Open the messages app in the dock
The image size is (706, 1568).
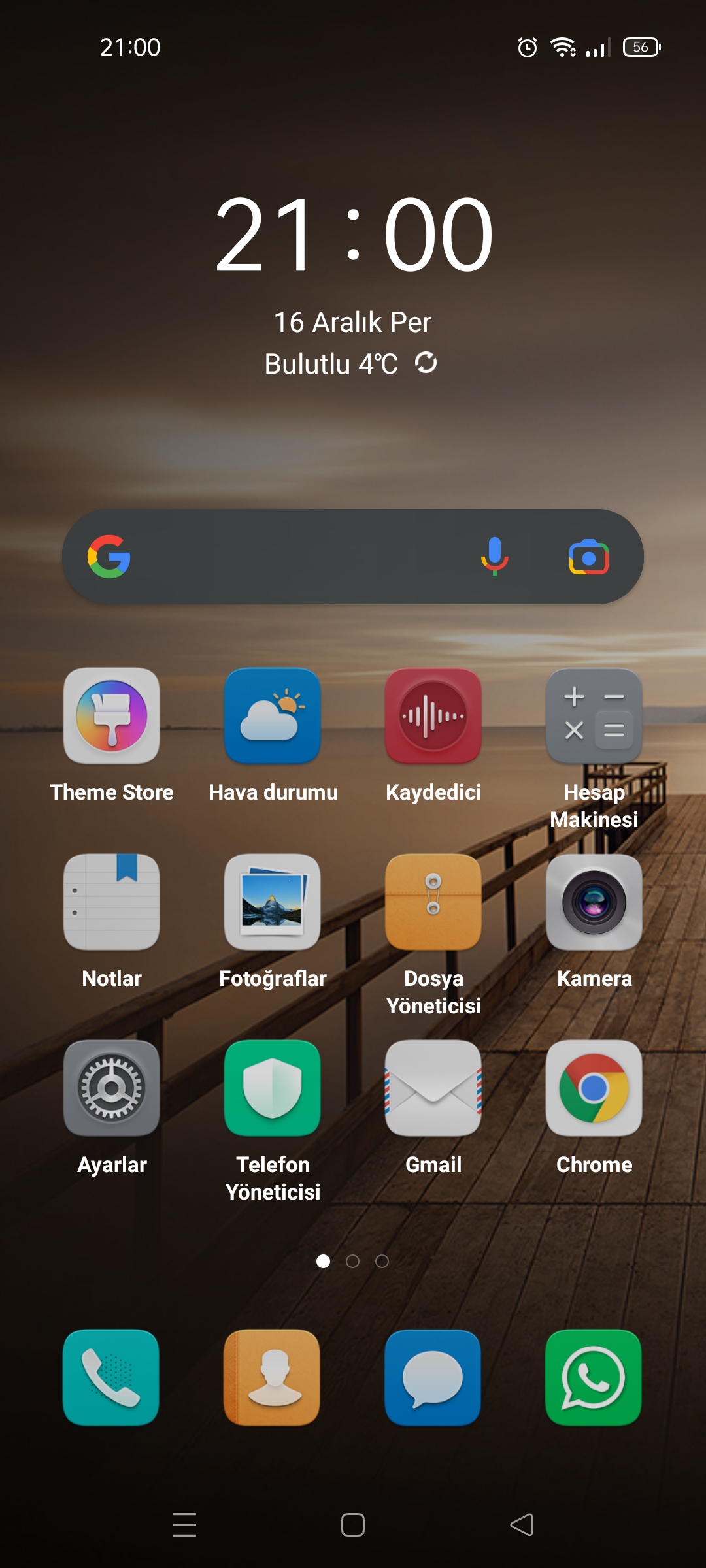433,1377
